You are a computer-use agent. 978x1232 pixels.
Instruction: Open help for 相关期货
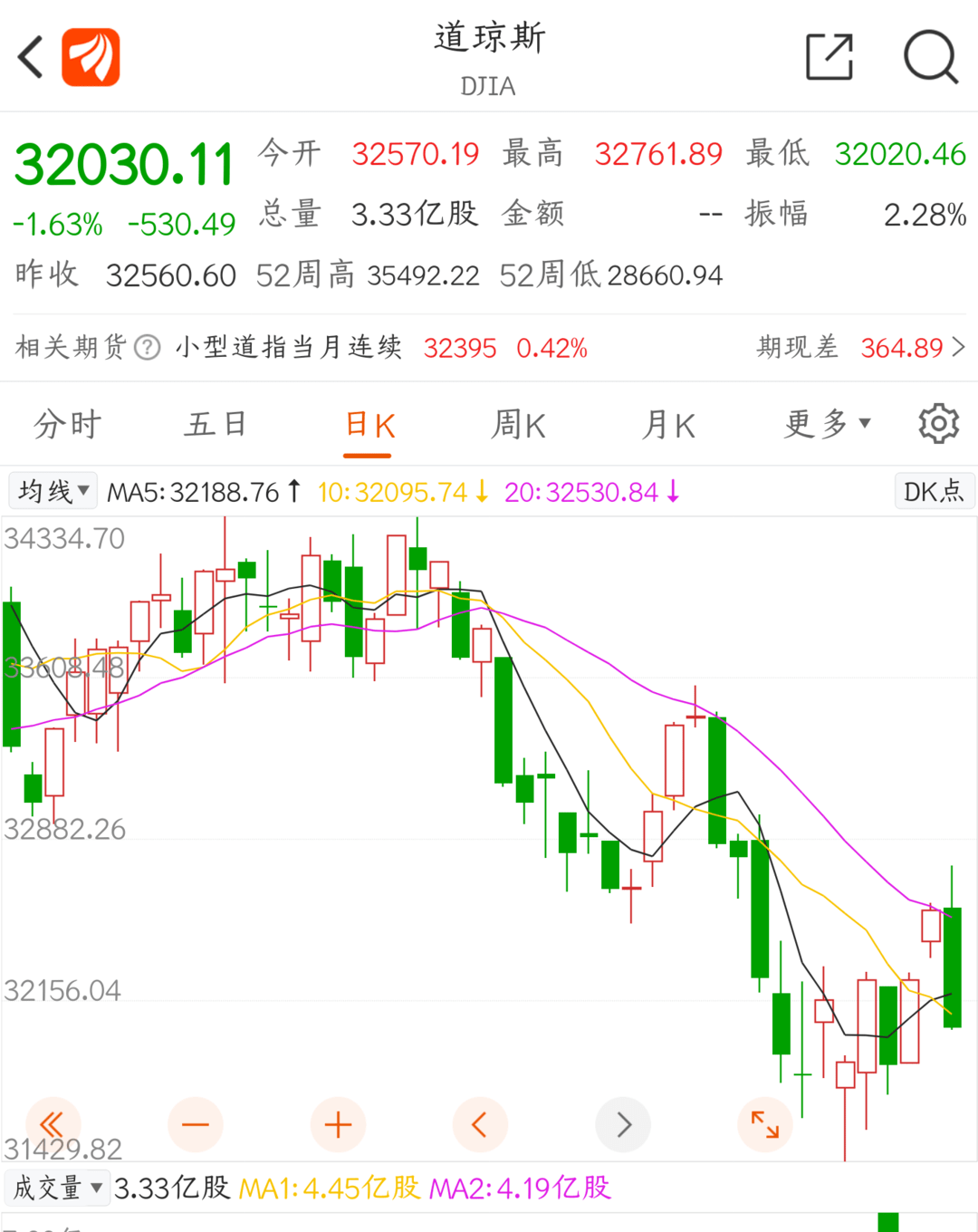pos(148,348)
